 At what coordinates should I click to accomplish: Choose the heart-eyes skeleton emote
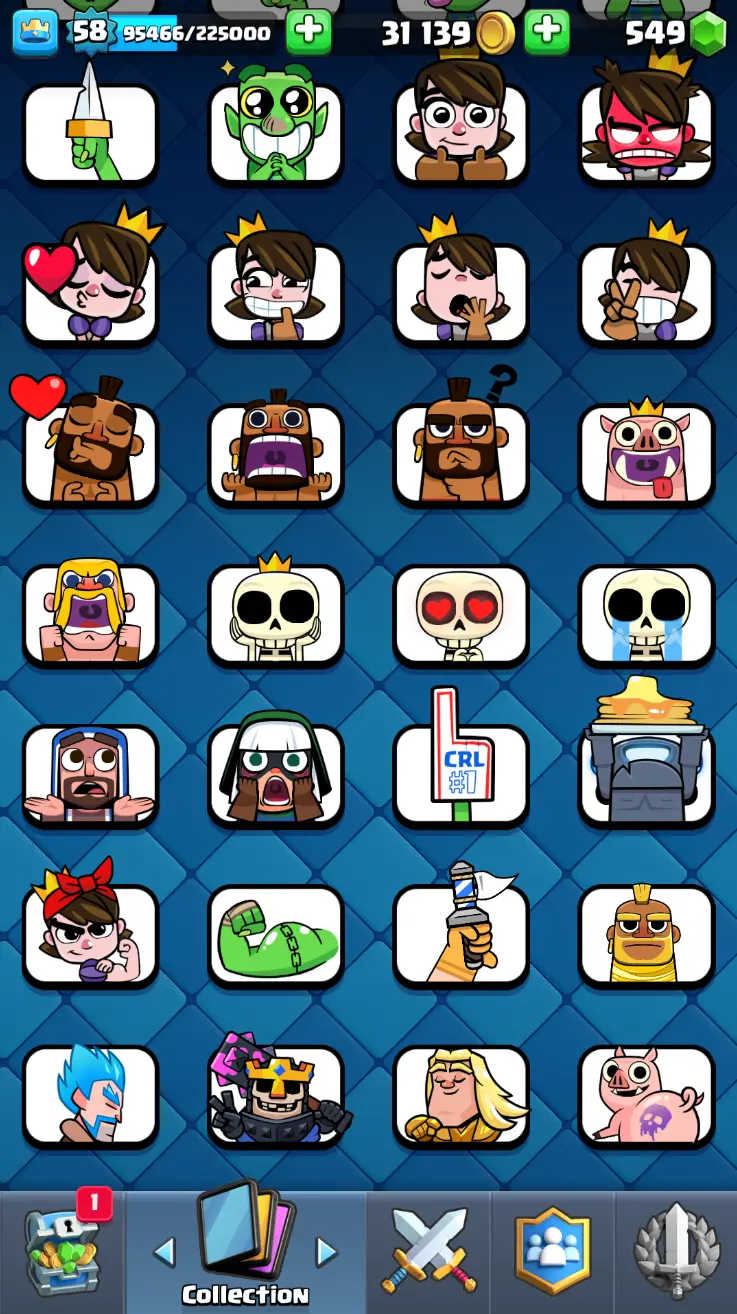tap(461, 615)
